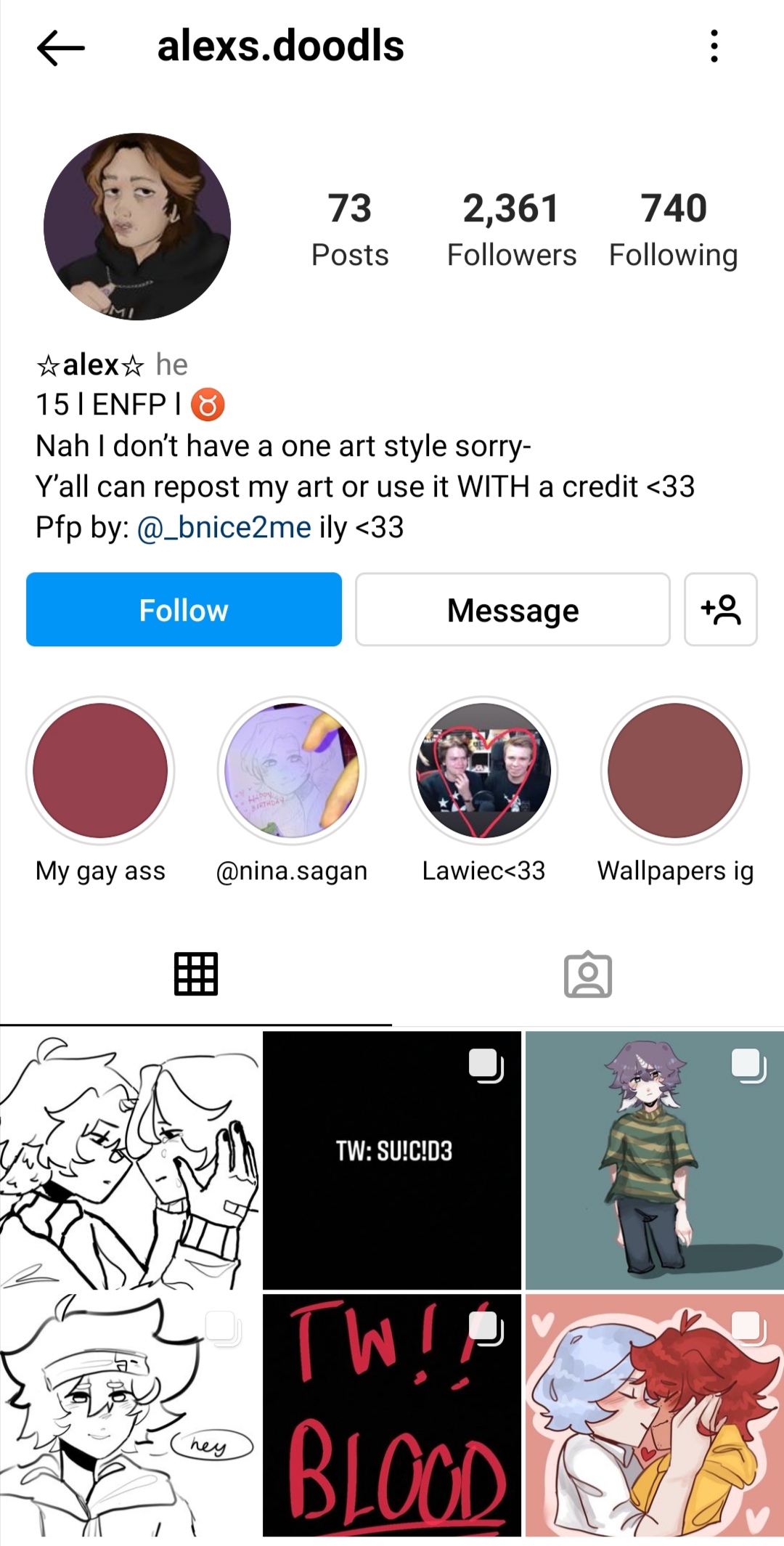Open the 'TW: SU!C!D3' post
Screen dimensions: 784x1546
(x=392, y=1160)
